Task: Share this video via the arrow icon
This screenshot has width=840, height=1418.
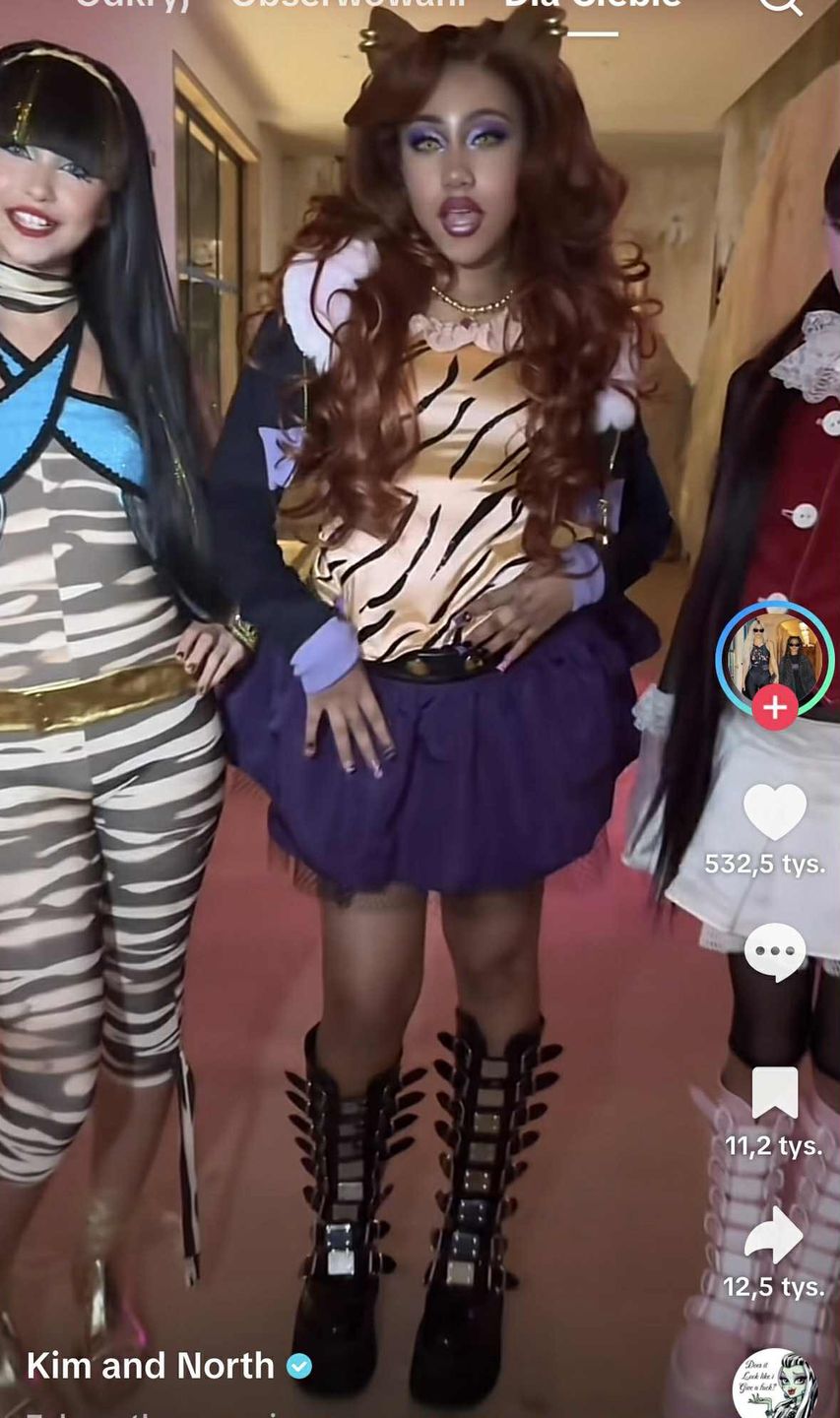Action: (774, 1235)
